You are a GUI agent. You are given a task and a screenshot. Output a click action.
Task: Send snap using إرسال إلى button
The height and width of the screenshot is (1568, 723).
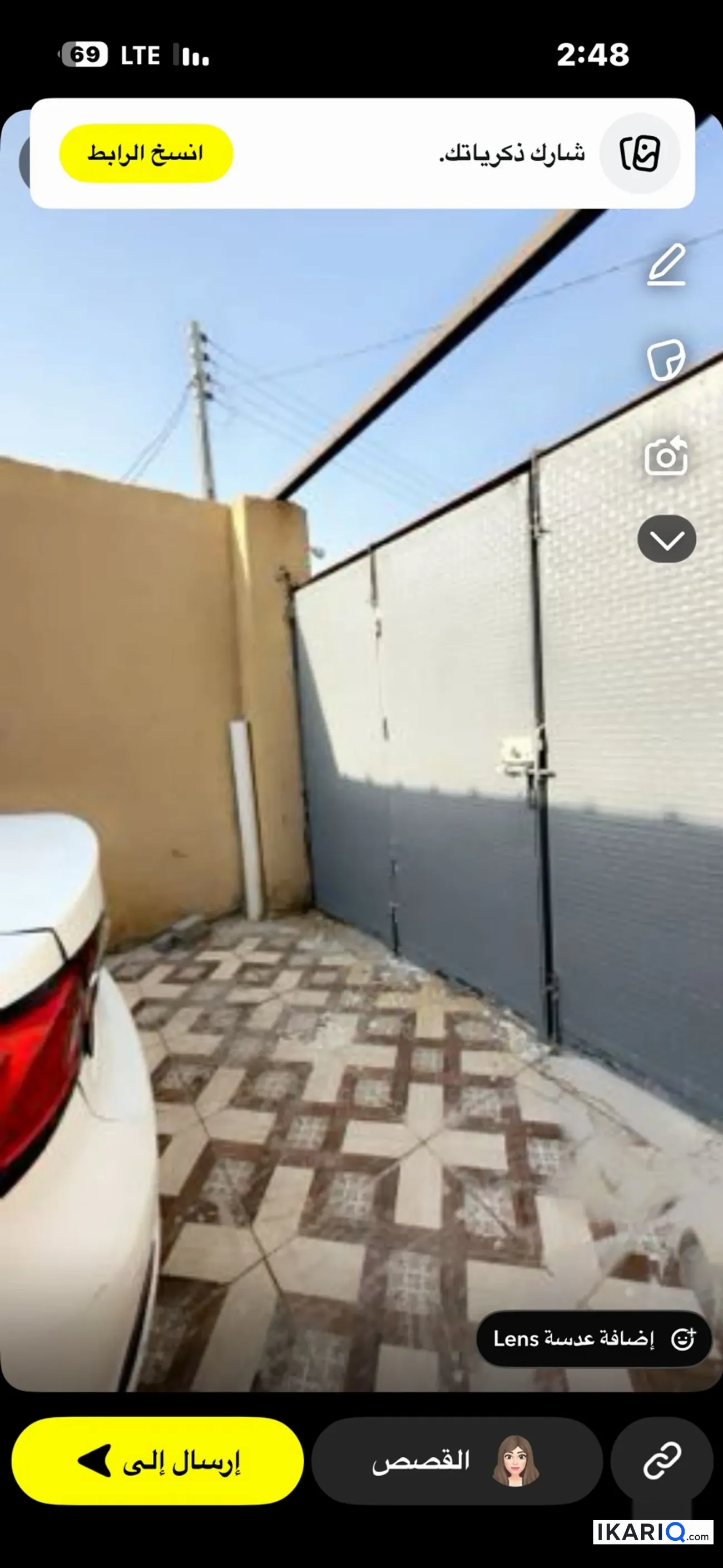pyautogui.click(x=157, y=1461)
